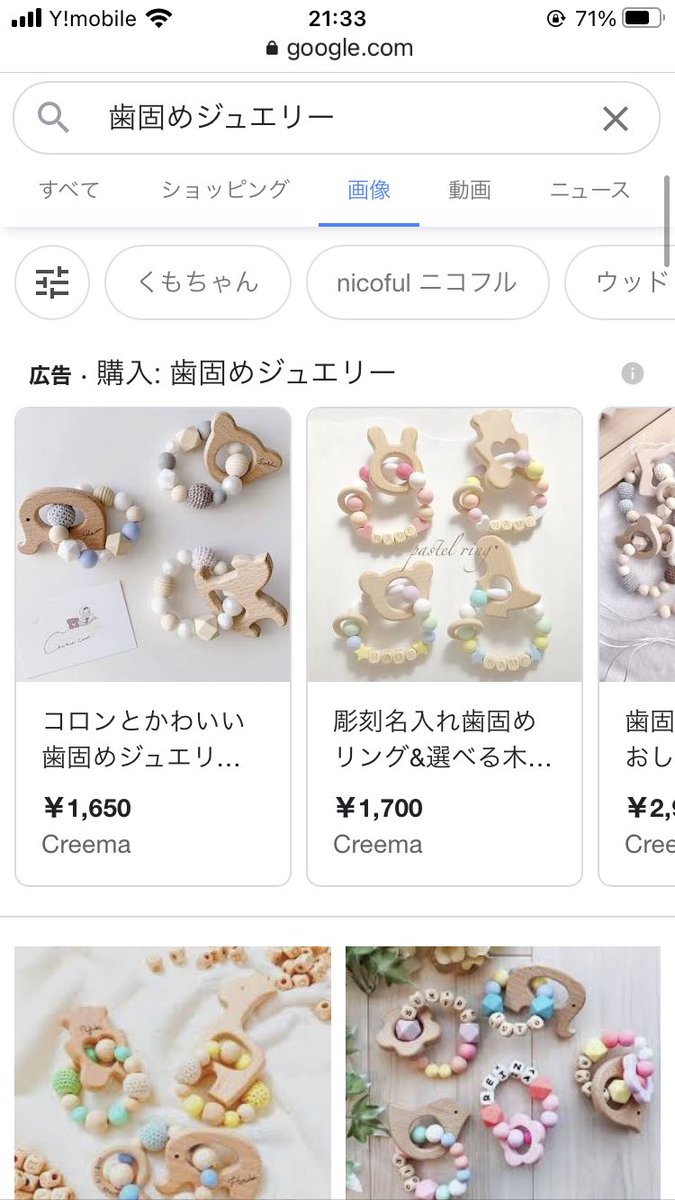The height and width of the screenshot is (1200, 675).
Task: Open the ad info icon
Action: pos(632,374)
